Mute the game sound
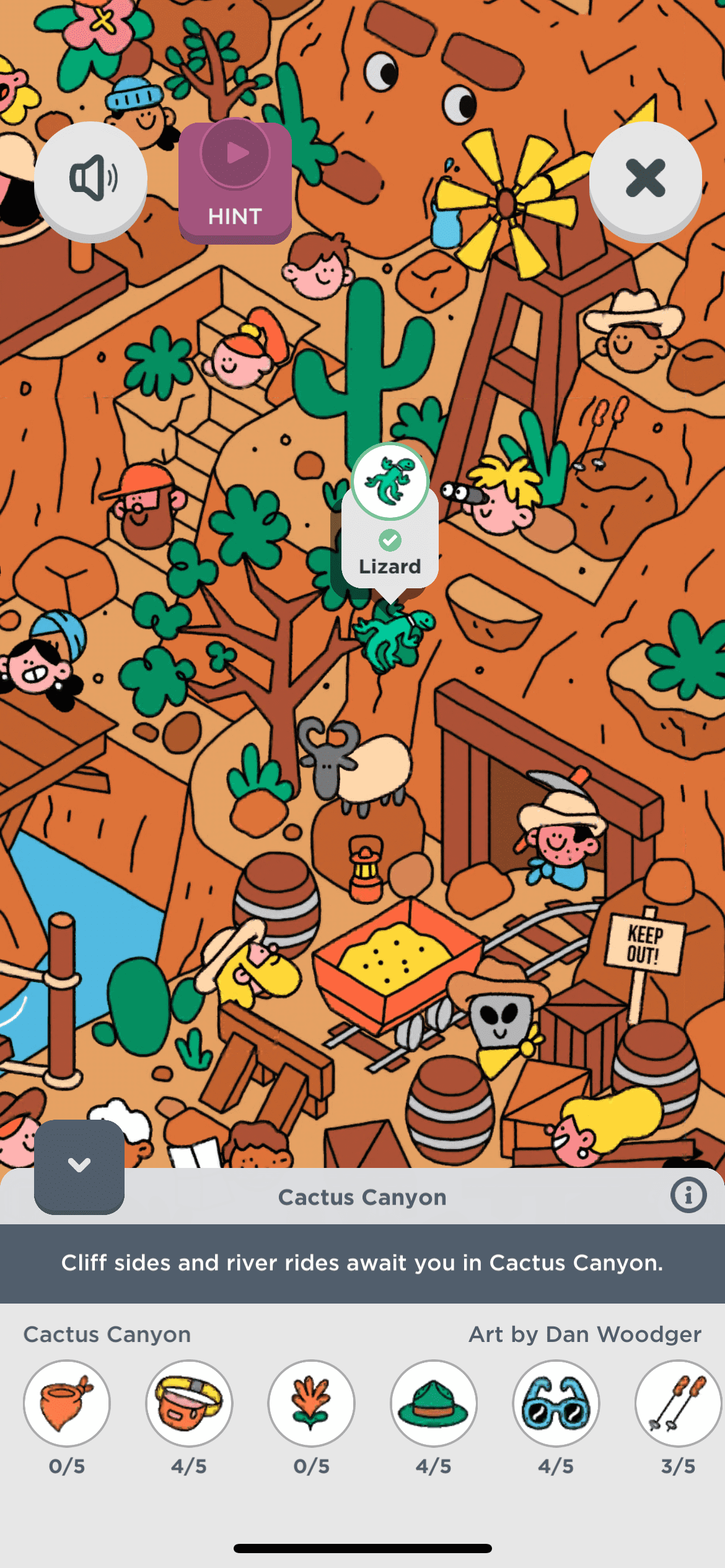The width and height of the screenshot is (725, 1568). (90, 178)
